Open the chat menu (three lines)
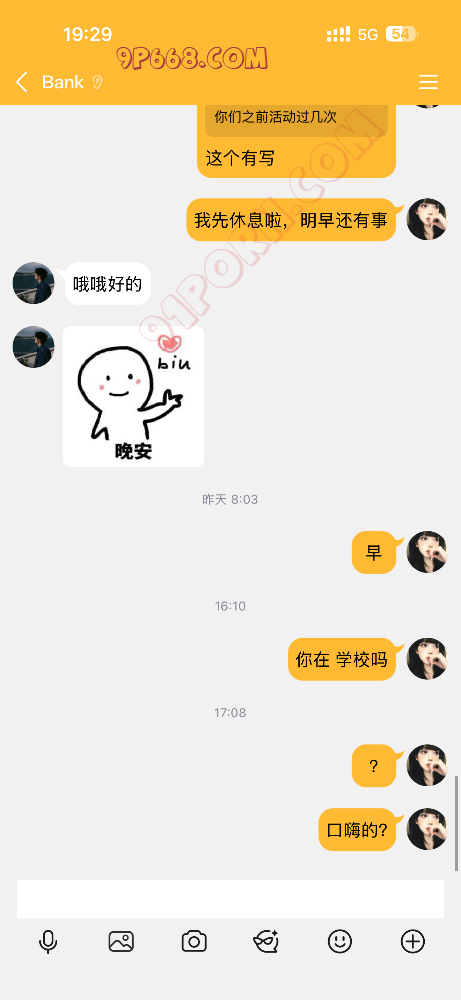 coord(428,82)
